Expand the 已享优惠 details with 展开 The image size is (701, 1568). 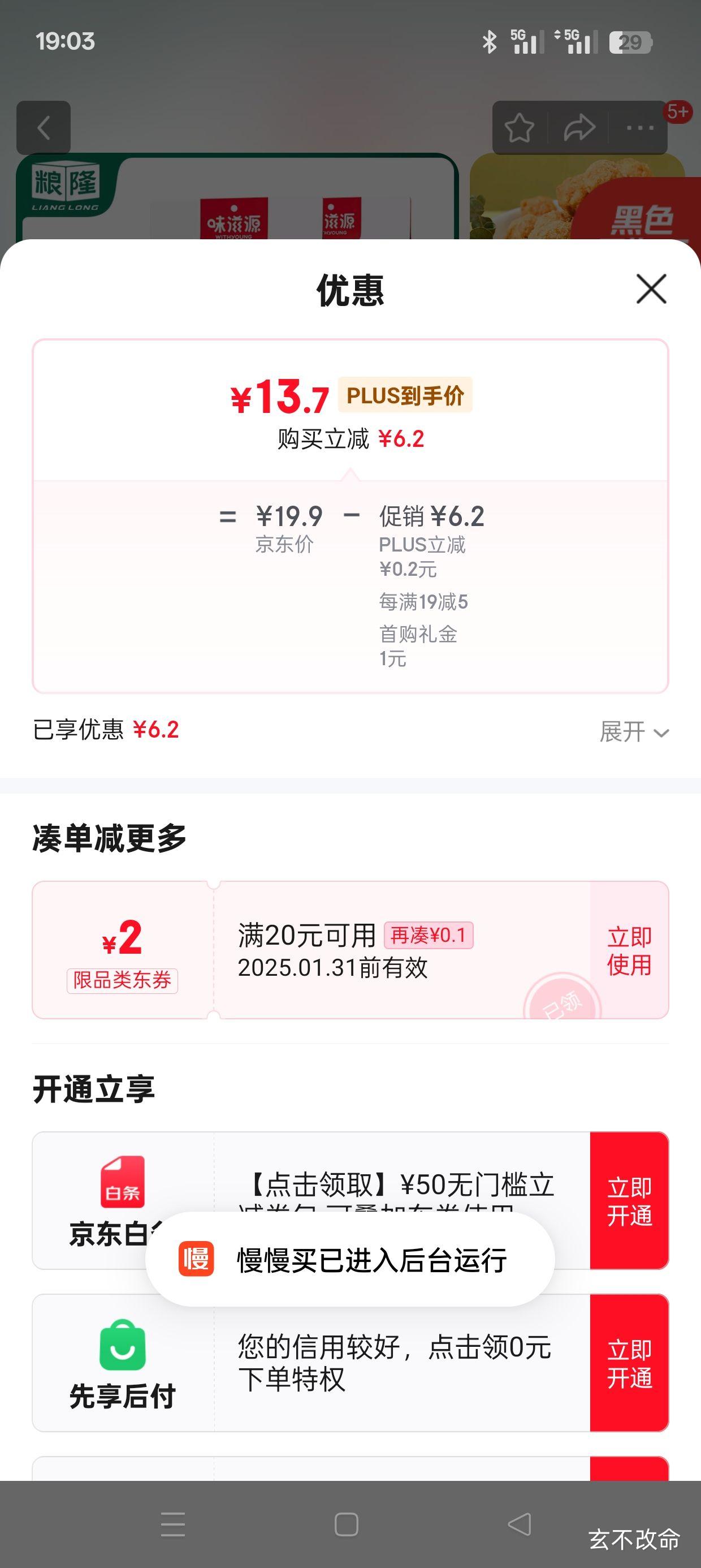[634, 731]
